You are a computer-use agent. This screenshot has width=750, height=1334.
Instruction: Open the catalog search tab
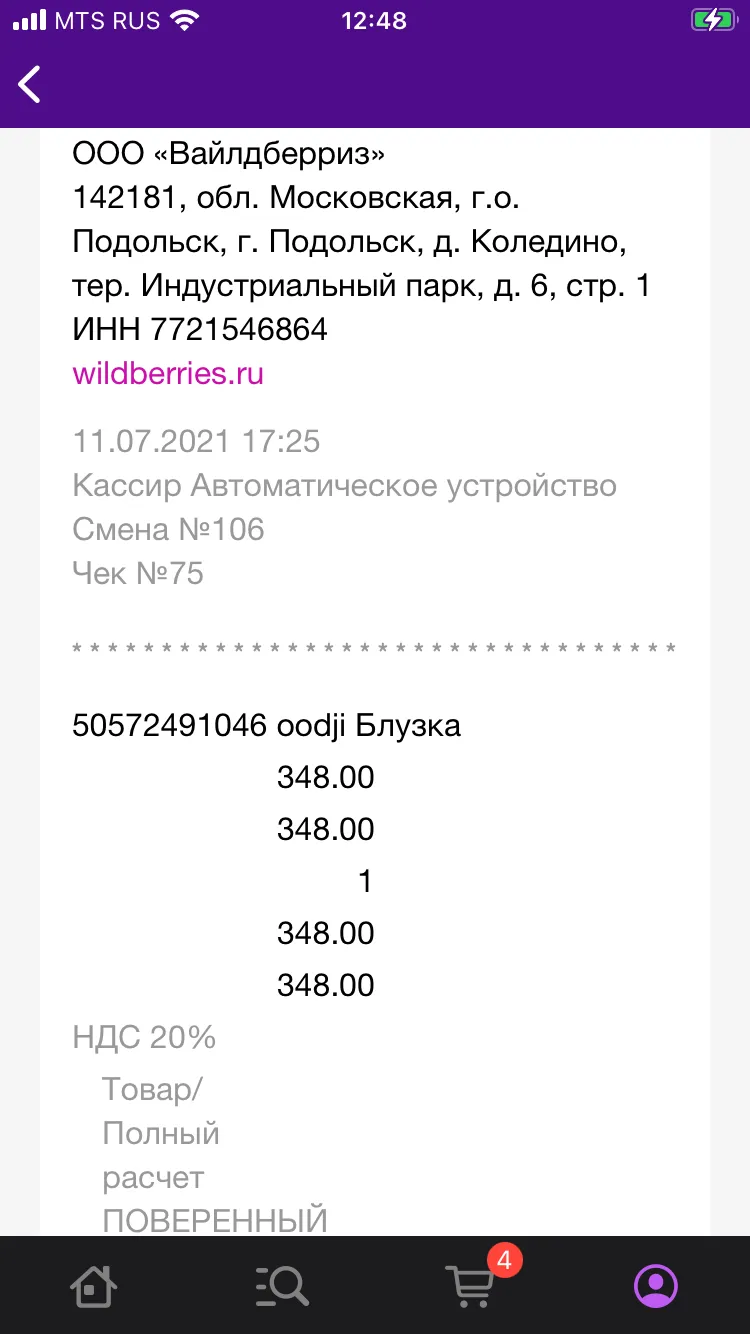pyautogui.click(x=282, y=1285)
